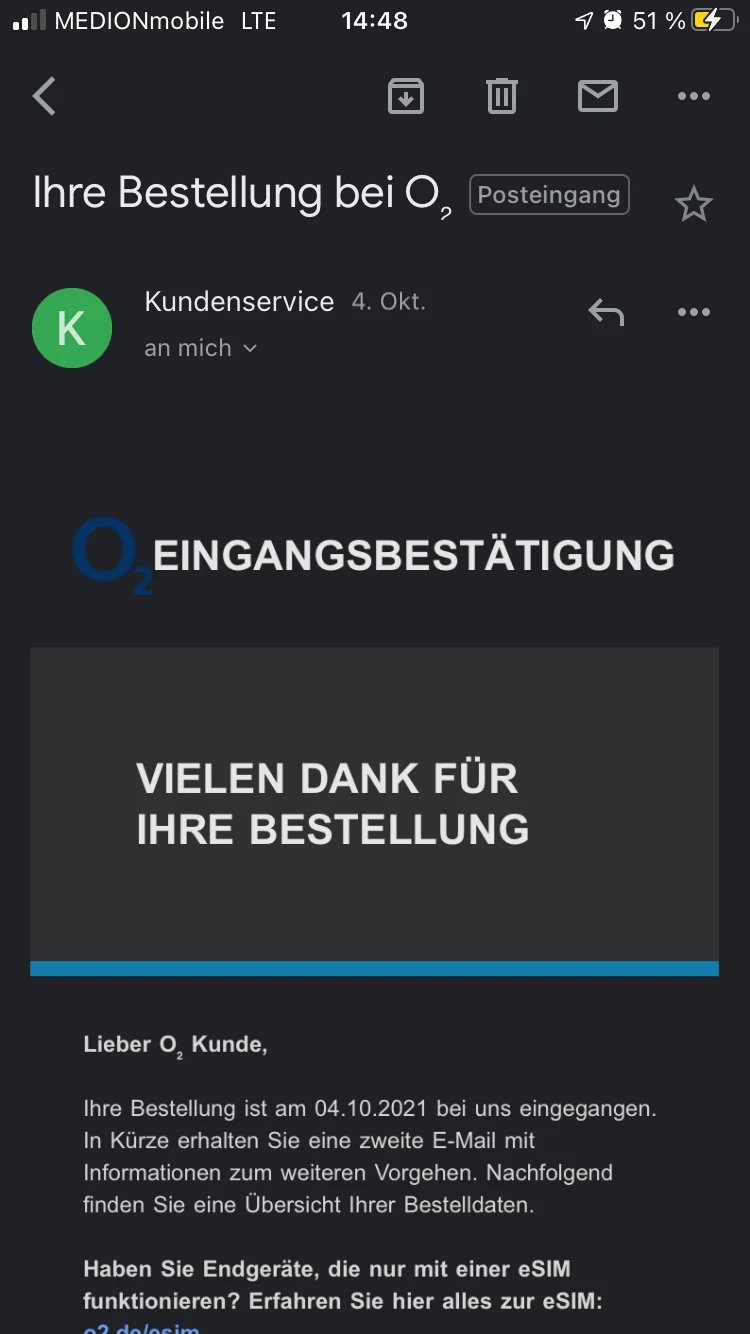Open the Kundenservice sender avatar

(72, 328)
